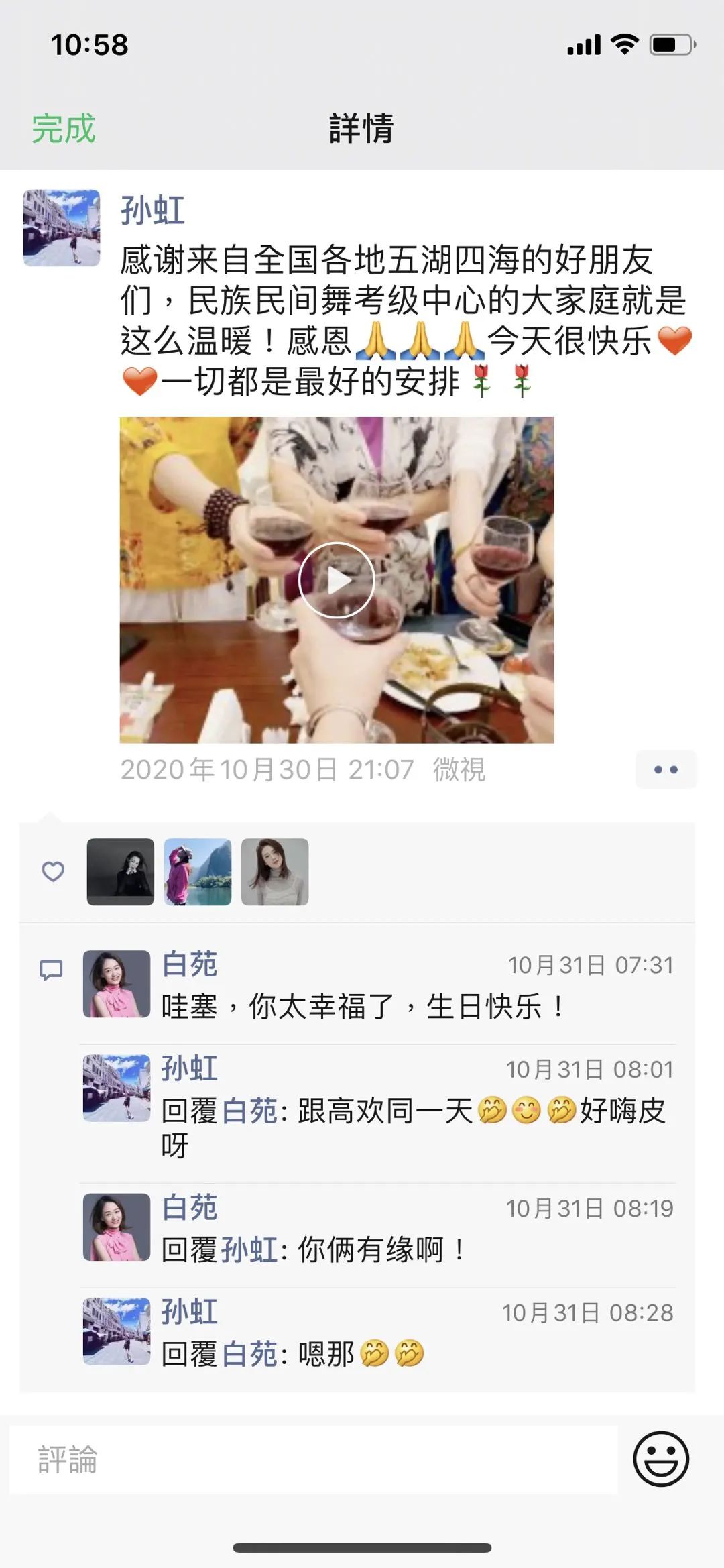Open the emoji picker

661,1459
